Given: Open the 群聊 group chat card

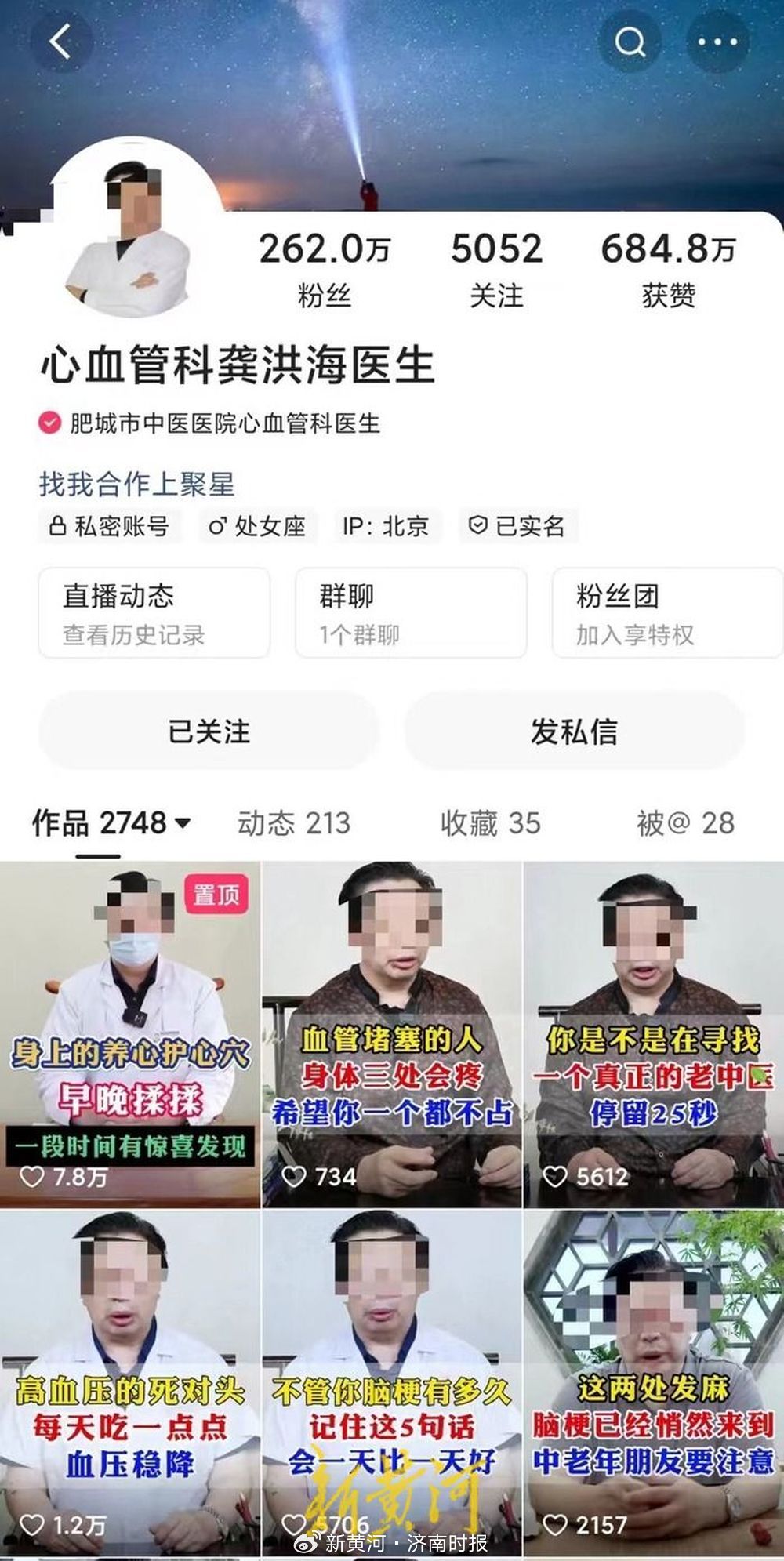Looking at the screenshot, I should 410,613.
